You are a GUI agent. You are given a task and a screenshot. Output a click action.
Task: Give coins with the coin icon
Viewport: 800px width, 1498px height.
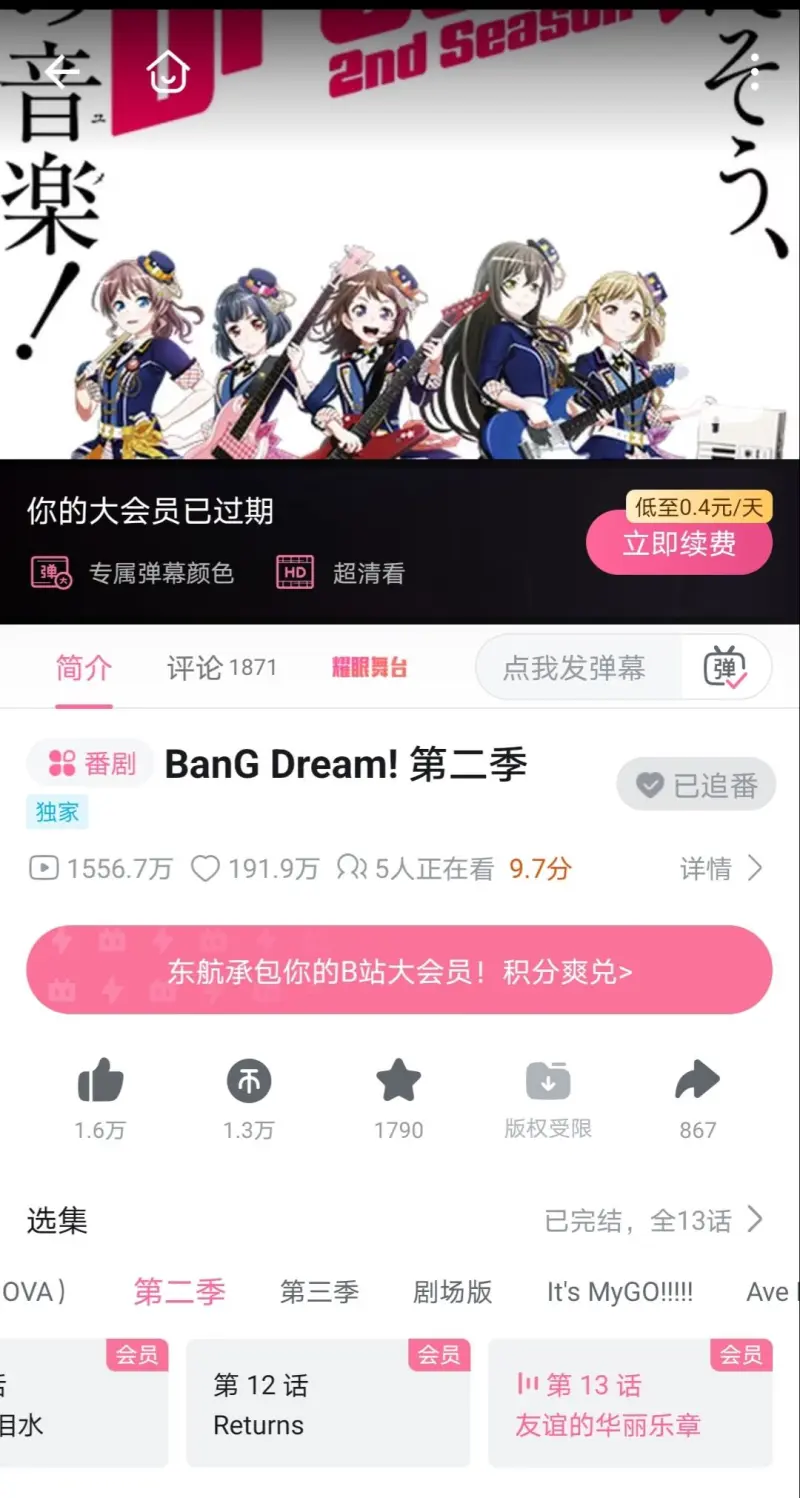(249, 1099)
